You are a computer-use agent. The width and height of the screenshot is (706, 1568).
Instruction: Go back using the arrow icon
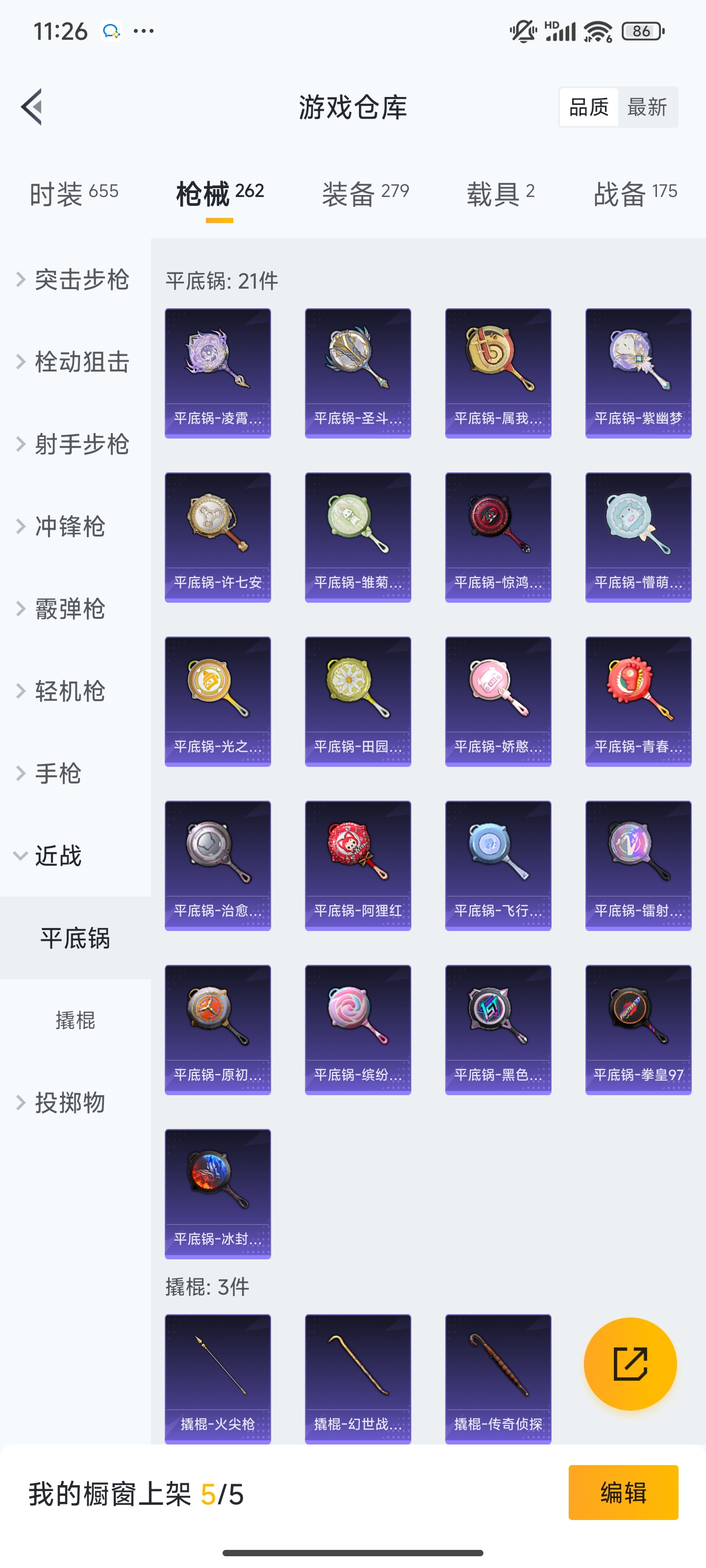tap(32, 107)
